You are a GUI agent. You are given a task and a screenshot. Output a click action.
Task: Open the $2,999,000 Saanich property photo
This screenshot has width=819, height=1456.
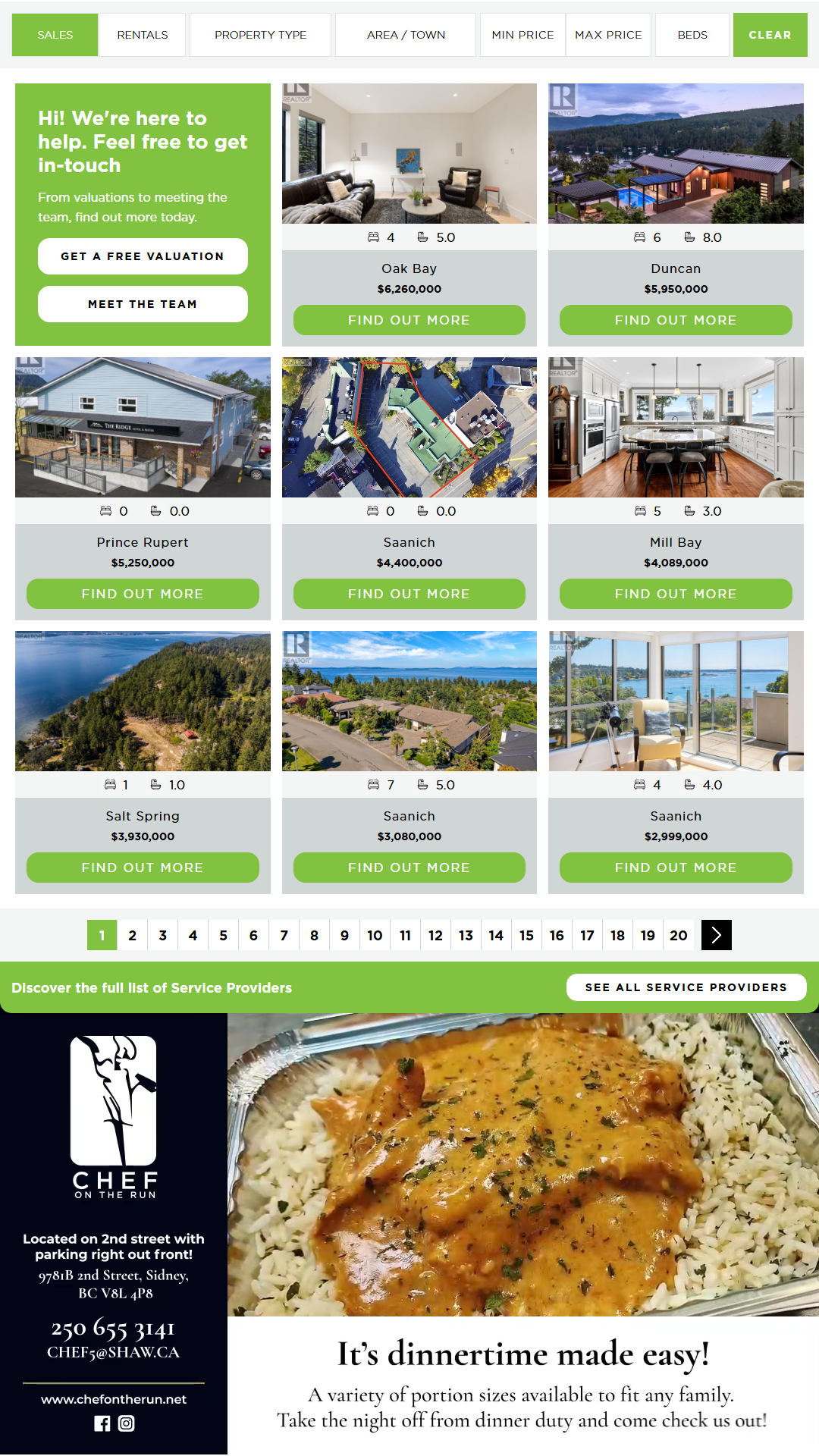point(676,701)
